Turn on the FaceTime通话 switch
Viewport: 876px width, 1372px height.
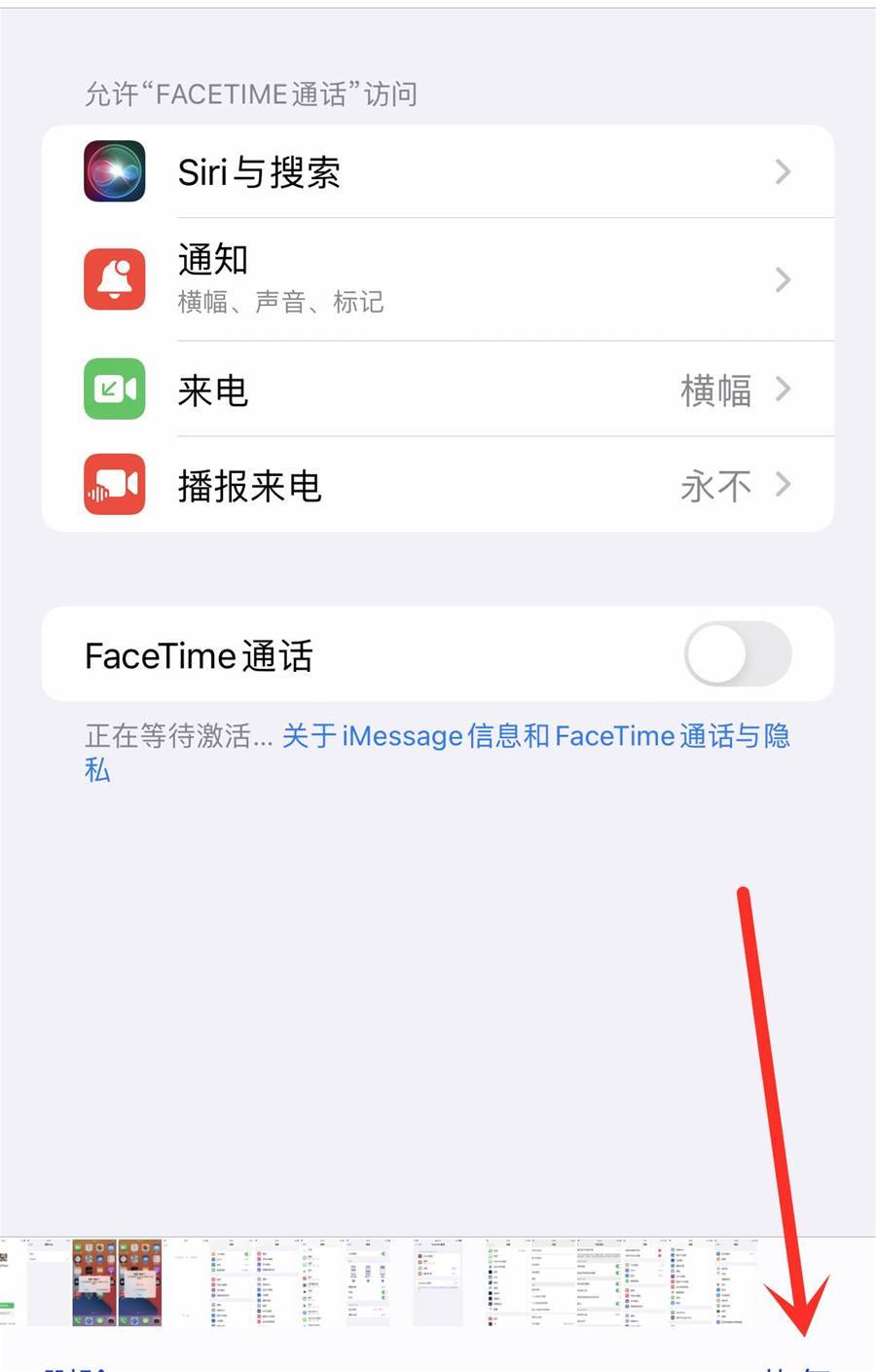tap(737, 654)
